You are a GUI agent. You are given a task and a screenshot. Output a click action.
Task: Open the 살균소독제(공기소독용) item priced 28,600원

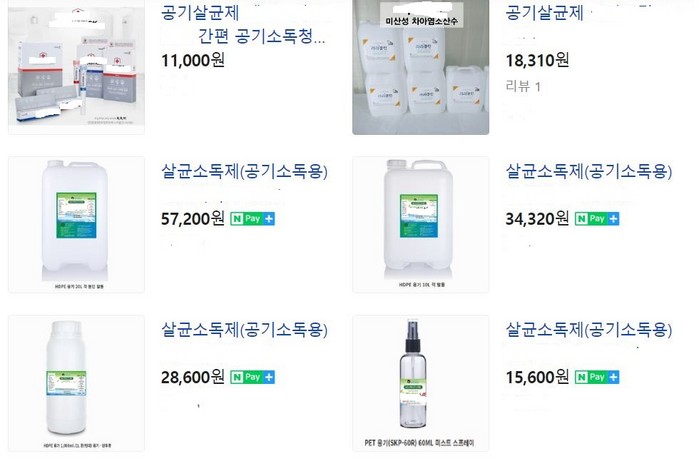(x=244, y=329)
